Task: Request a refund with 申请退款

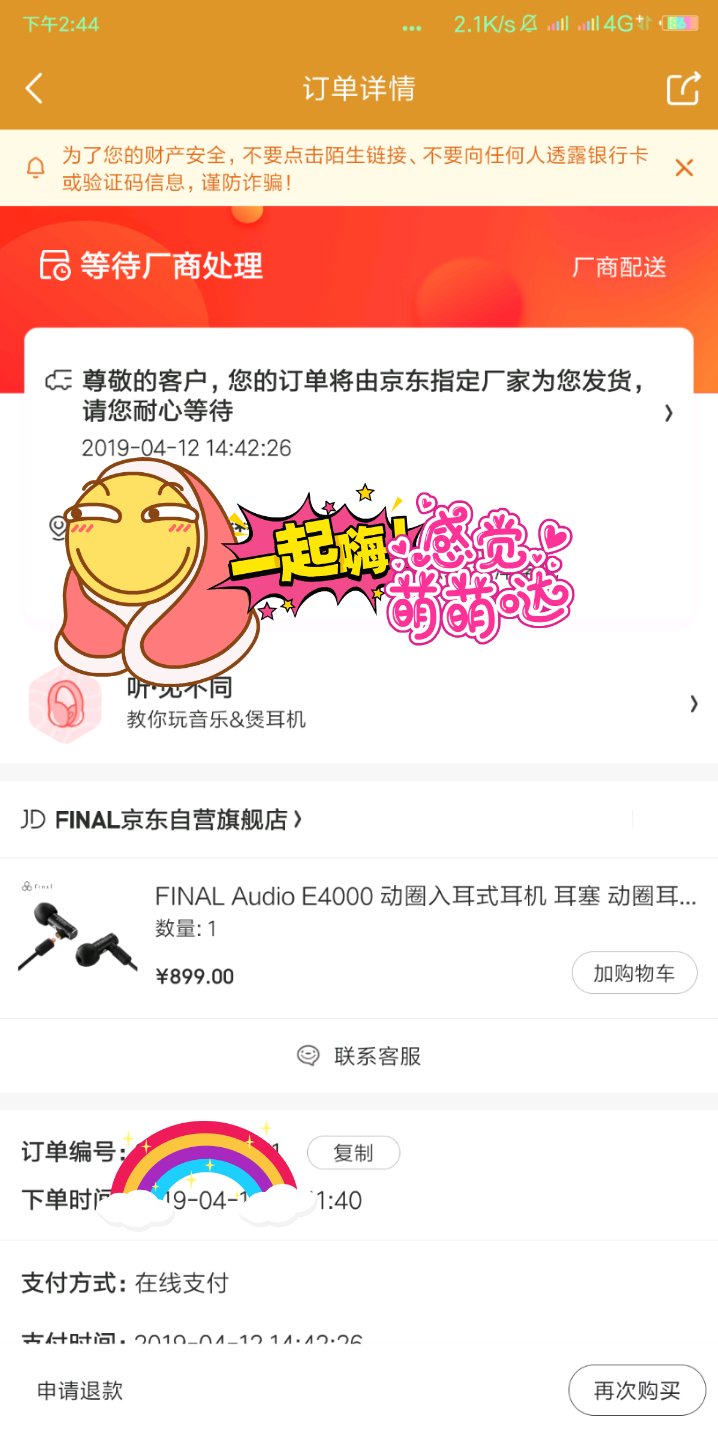Action: (80, 1390)
